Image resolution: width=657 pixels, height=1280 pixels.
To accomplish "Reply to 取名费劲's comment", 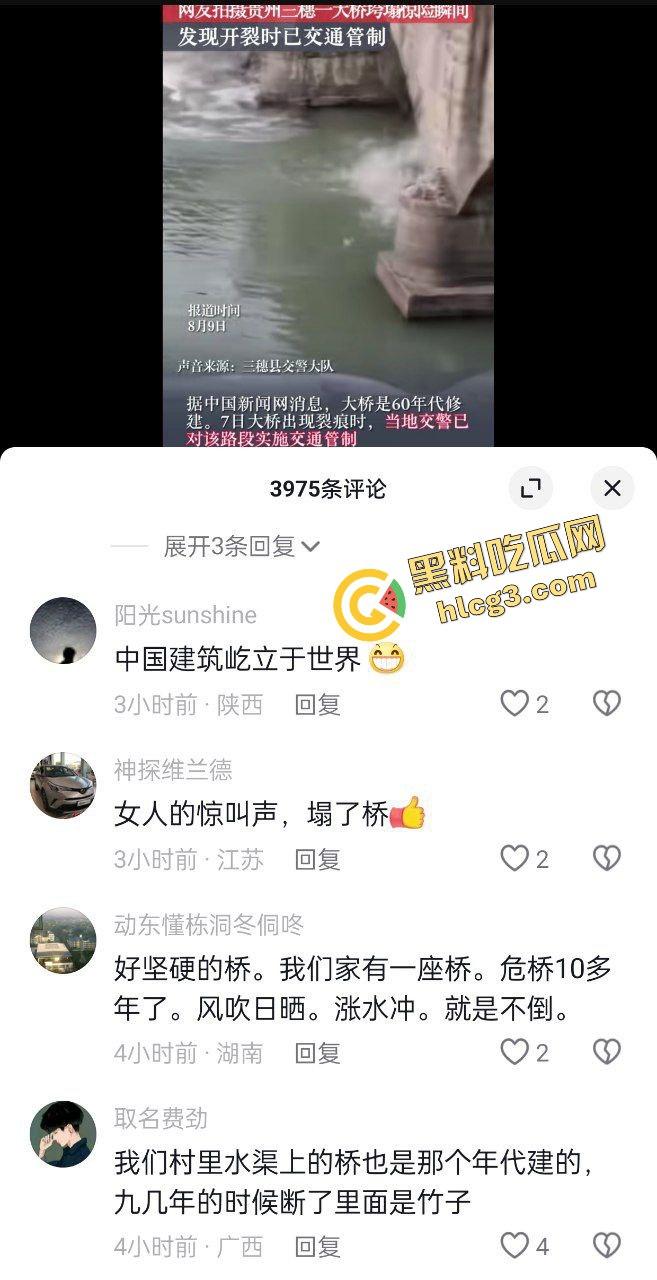I will click(x=317, y=1246).
